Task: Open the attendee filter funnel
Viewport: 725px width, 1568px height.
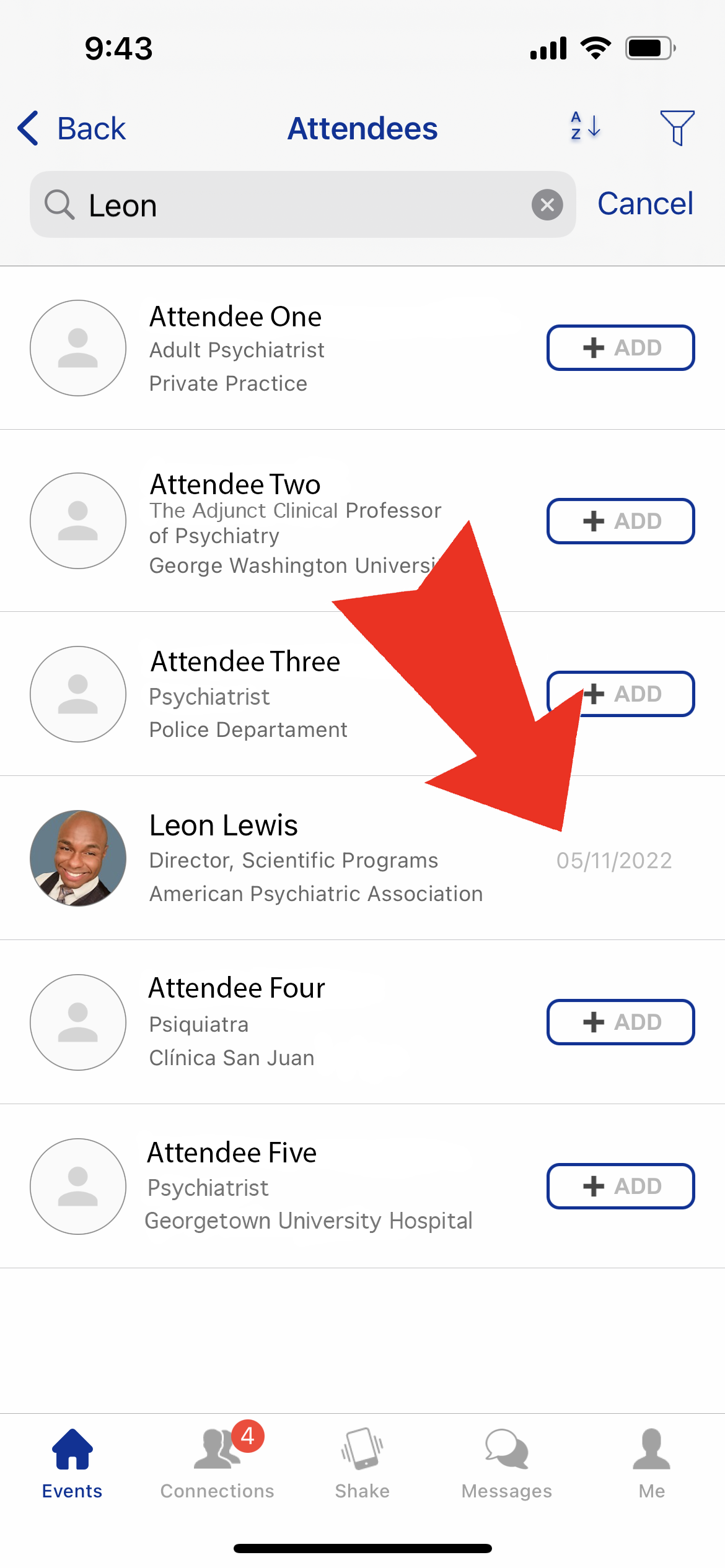Action: pyautogui.click(x=677, y=128)
